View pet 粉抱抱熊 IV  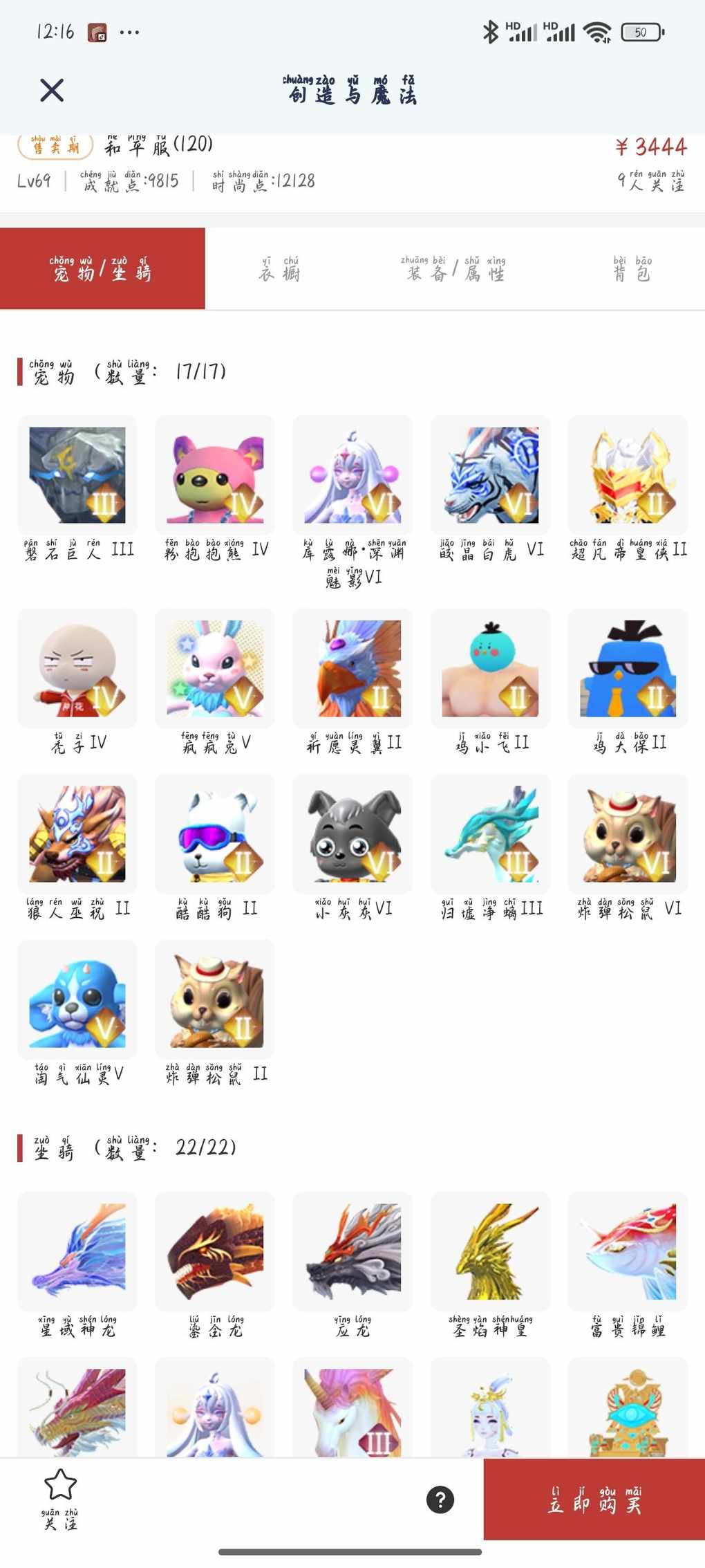pos(215,475)
